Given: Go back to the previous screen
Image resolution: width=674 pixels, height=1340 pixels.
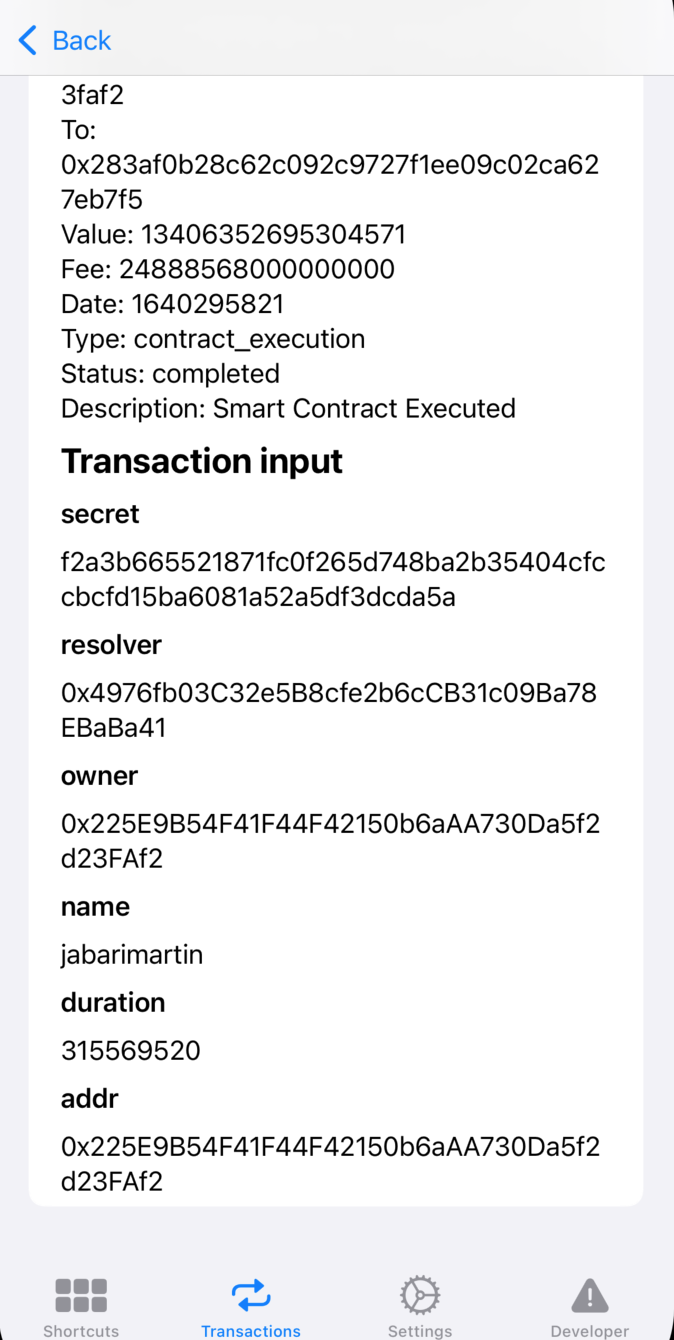Looking at the screenshot, I should coord(64,41).
